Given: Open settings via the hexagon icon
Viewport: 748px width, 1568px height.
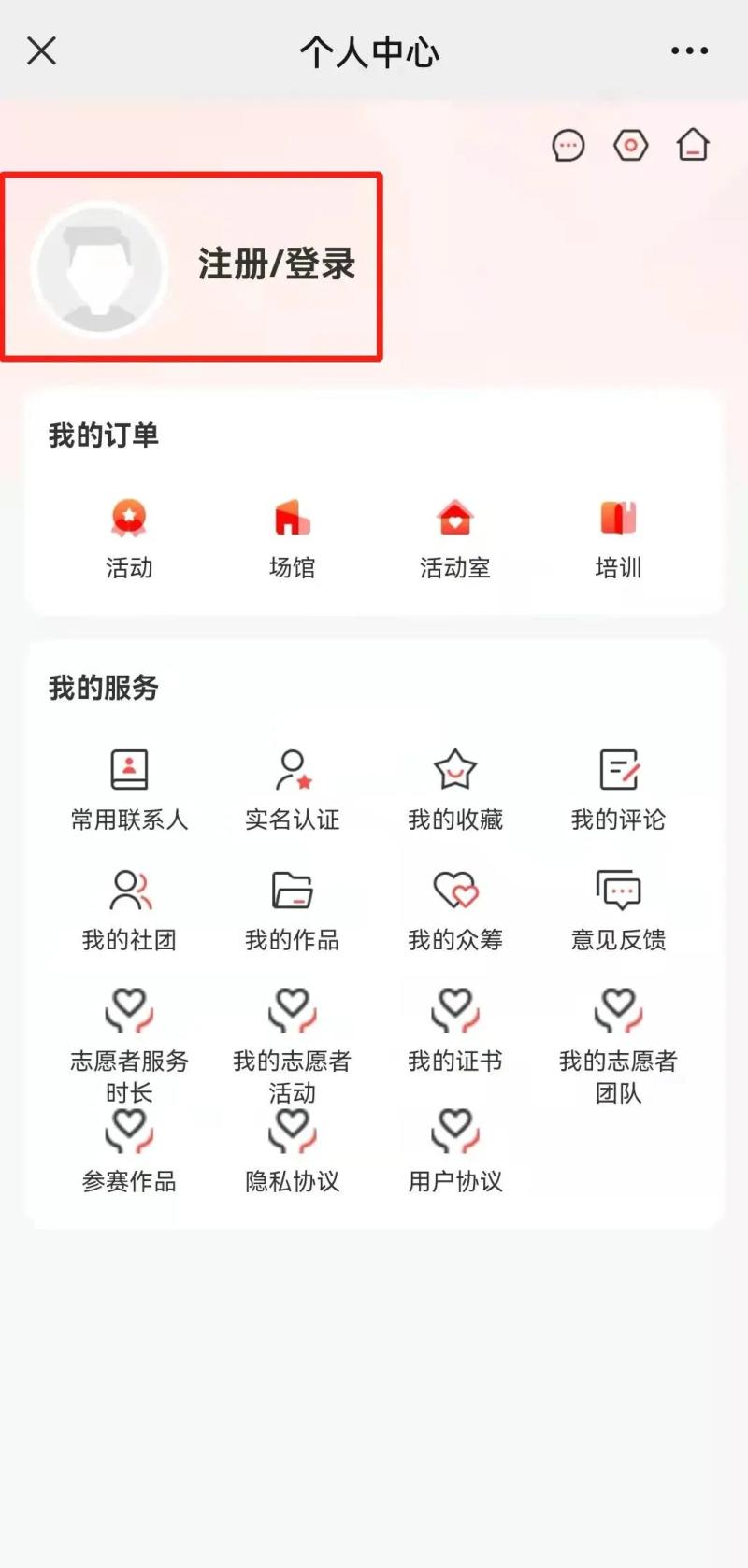Looking at the screenshot, I should tap(630, 146).
